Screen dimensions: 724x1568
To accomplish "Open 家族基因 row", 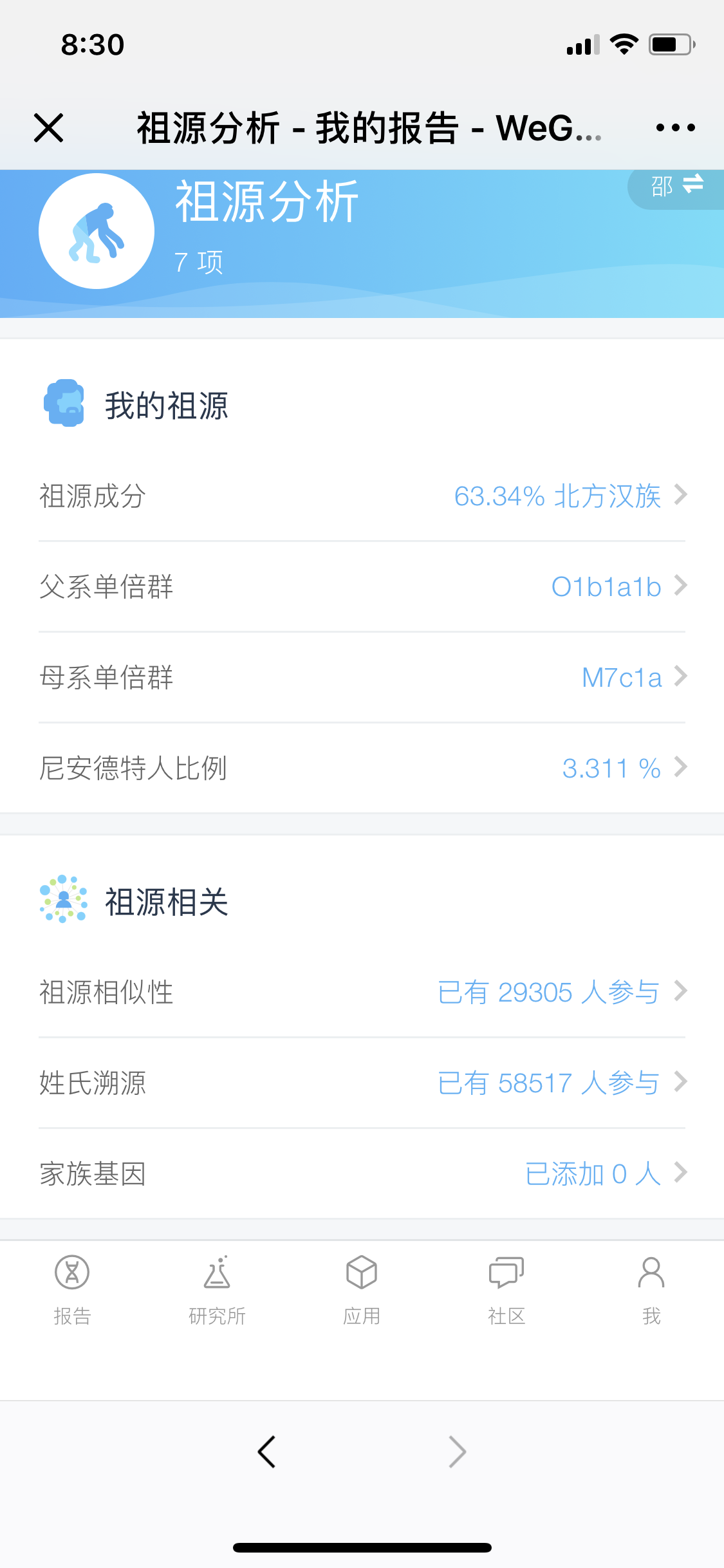I will pyautogui.click(x=362, y=1173).
